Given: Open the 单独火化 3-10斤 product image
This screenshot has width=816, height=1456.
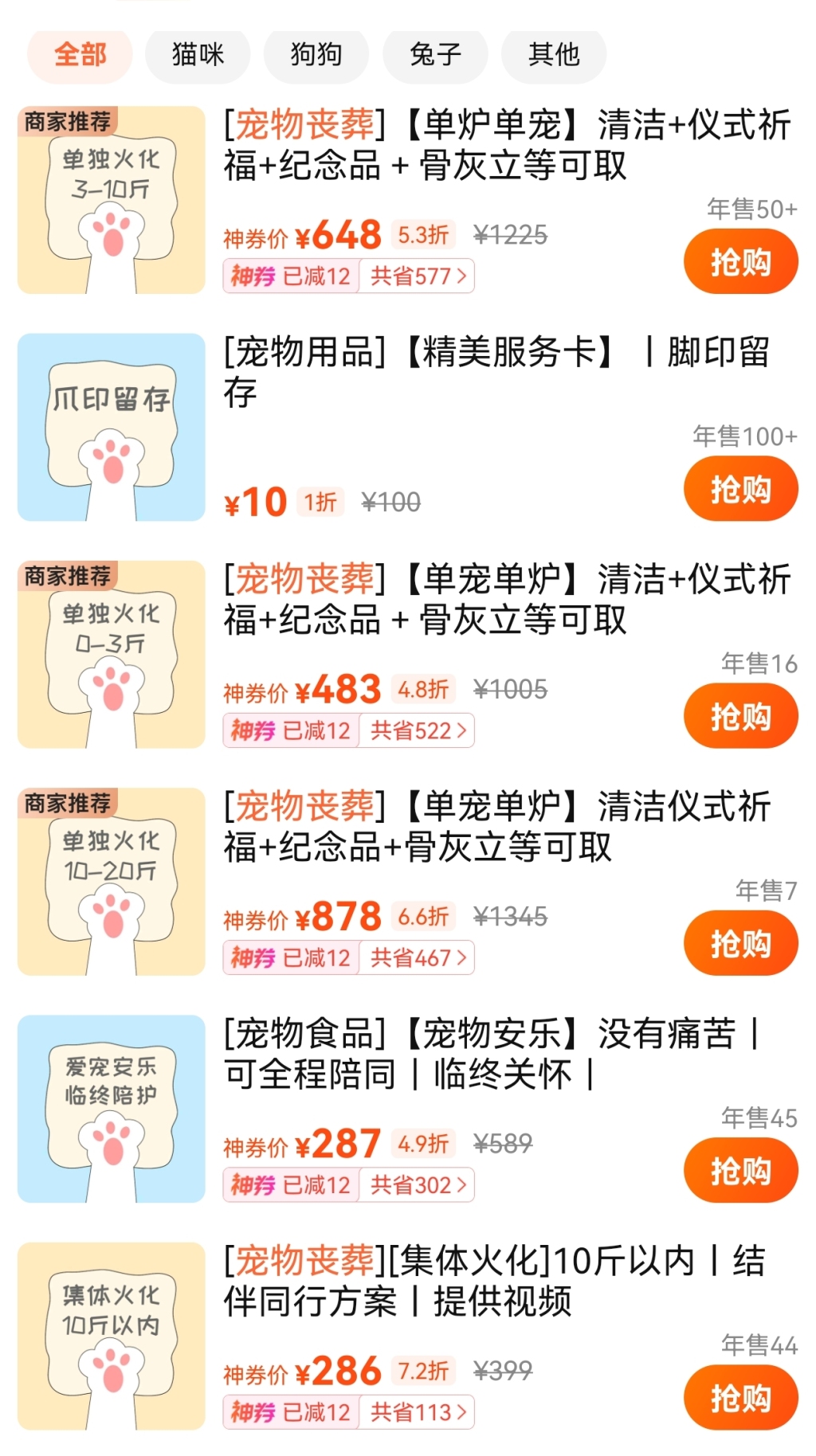Looking at the screenshot, I should (x=112, y=200).
